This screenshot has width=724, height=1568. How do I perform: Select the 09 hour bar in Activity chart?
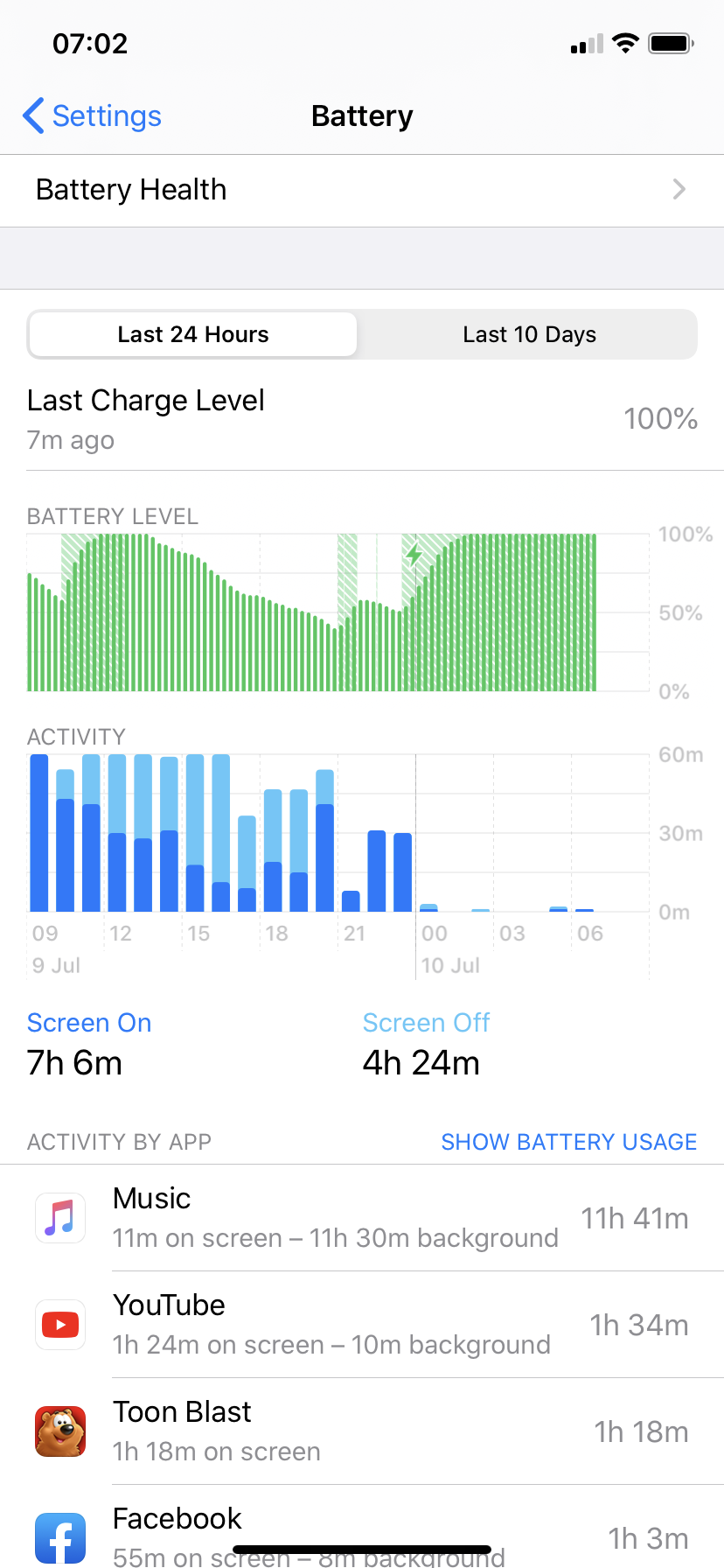(x=39, y=833)
